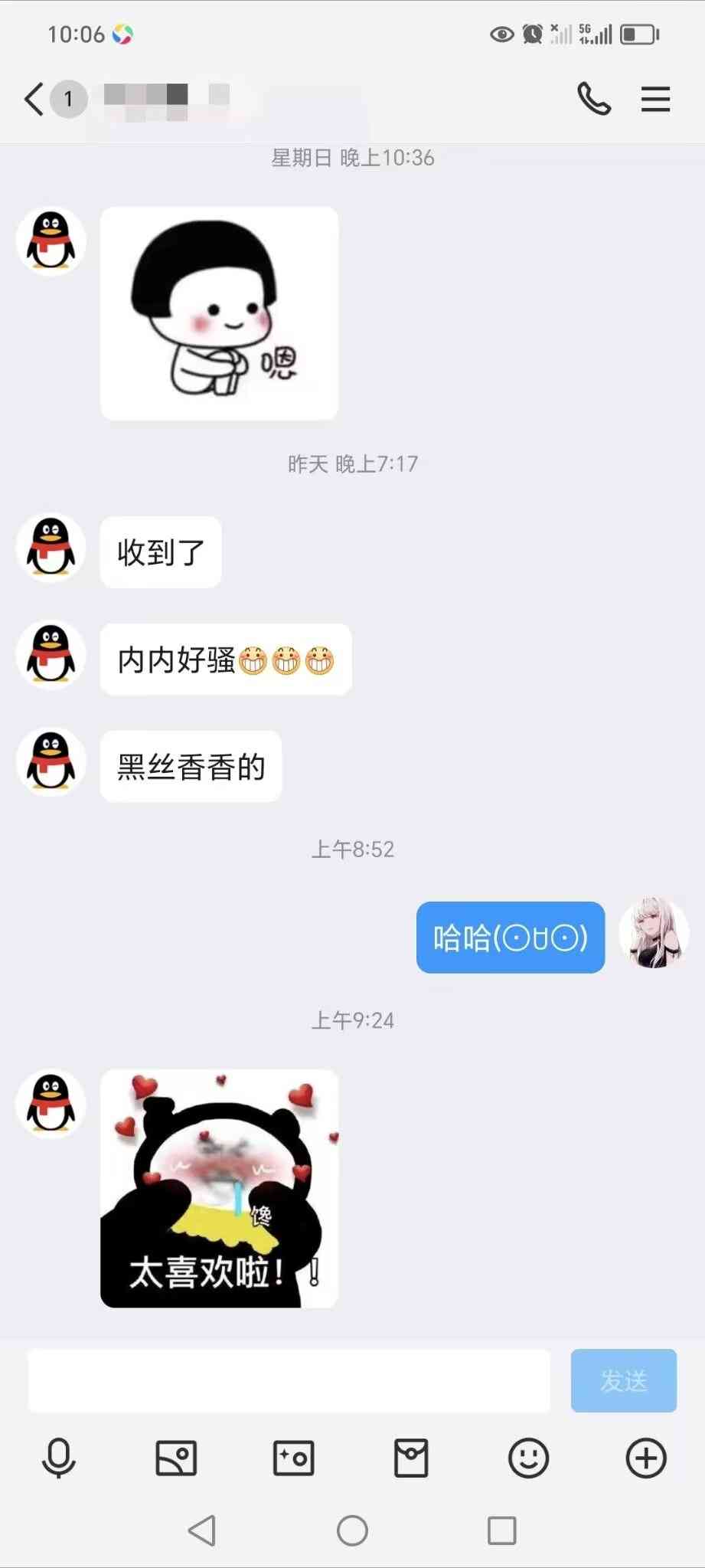Viewport: 705px width, 1568px height.
Task: Open the system recent apps button
Action: click(x=501, y=1530)
